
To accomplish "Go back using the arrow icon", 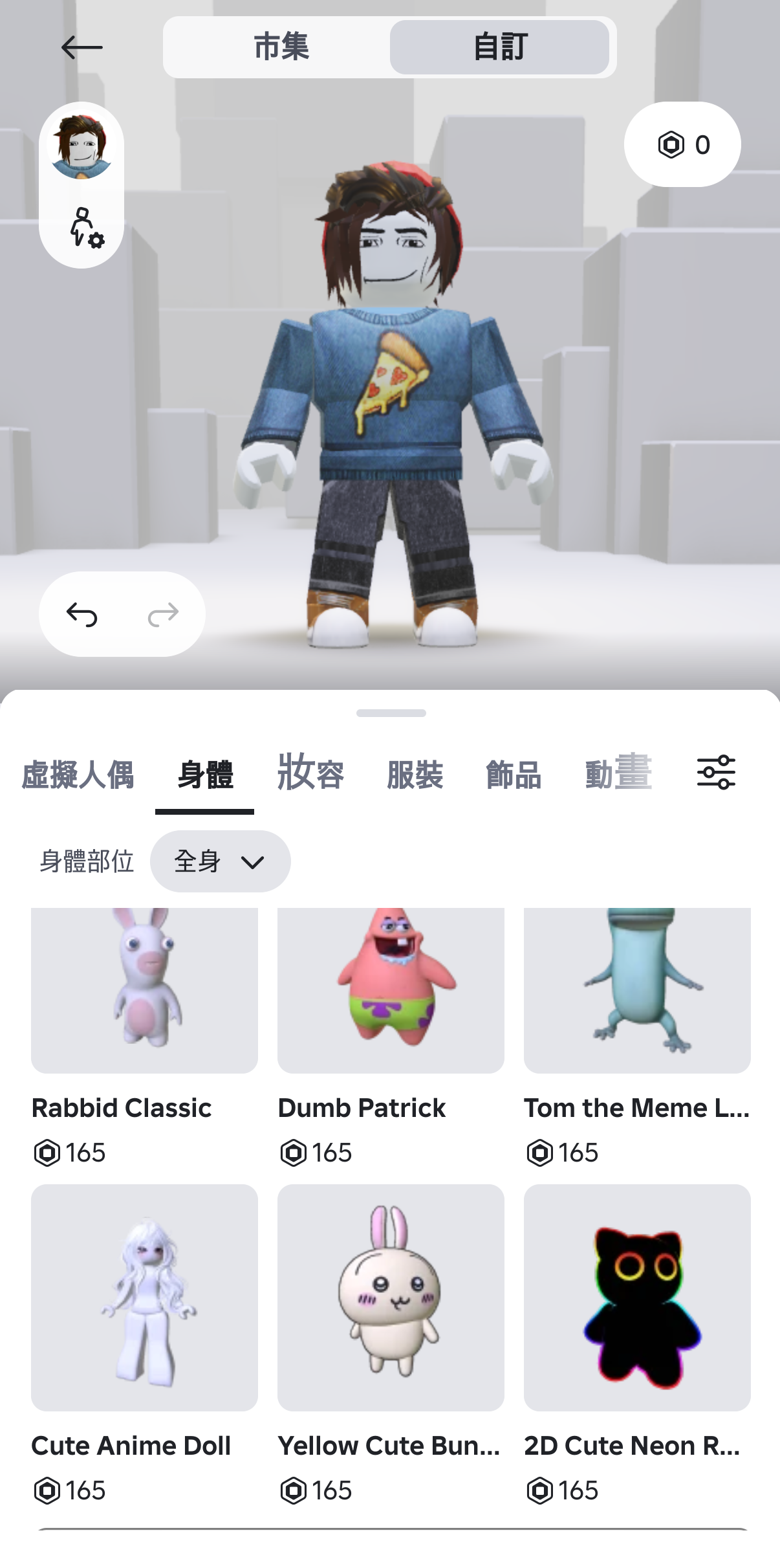I will (x=81, y=47).
